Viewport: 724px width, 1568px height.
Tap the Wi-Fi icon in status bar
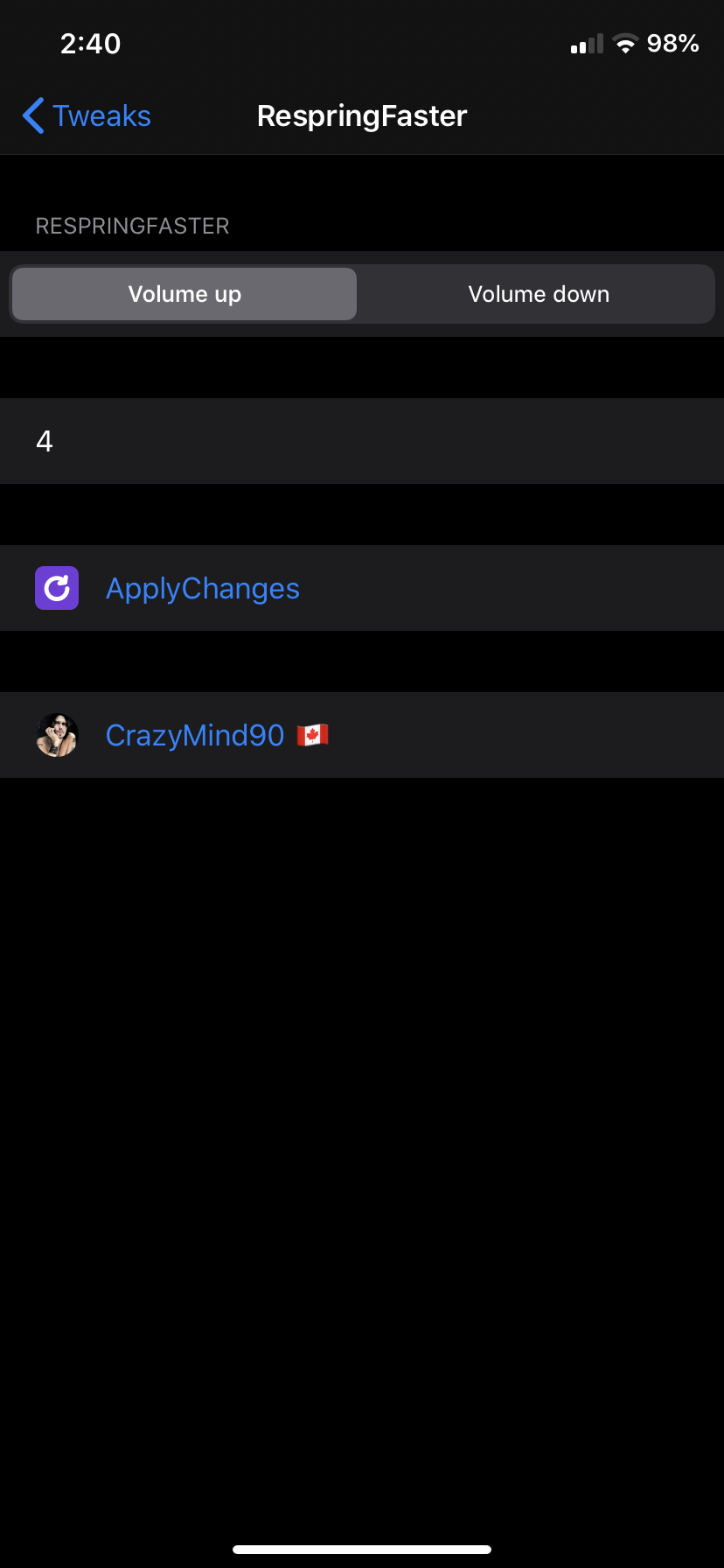tap(626, 43)
